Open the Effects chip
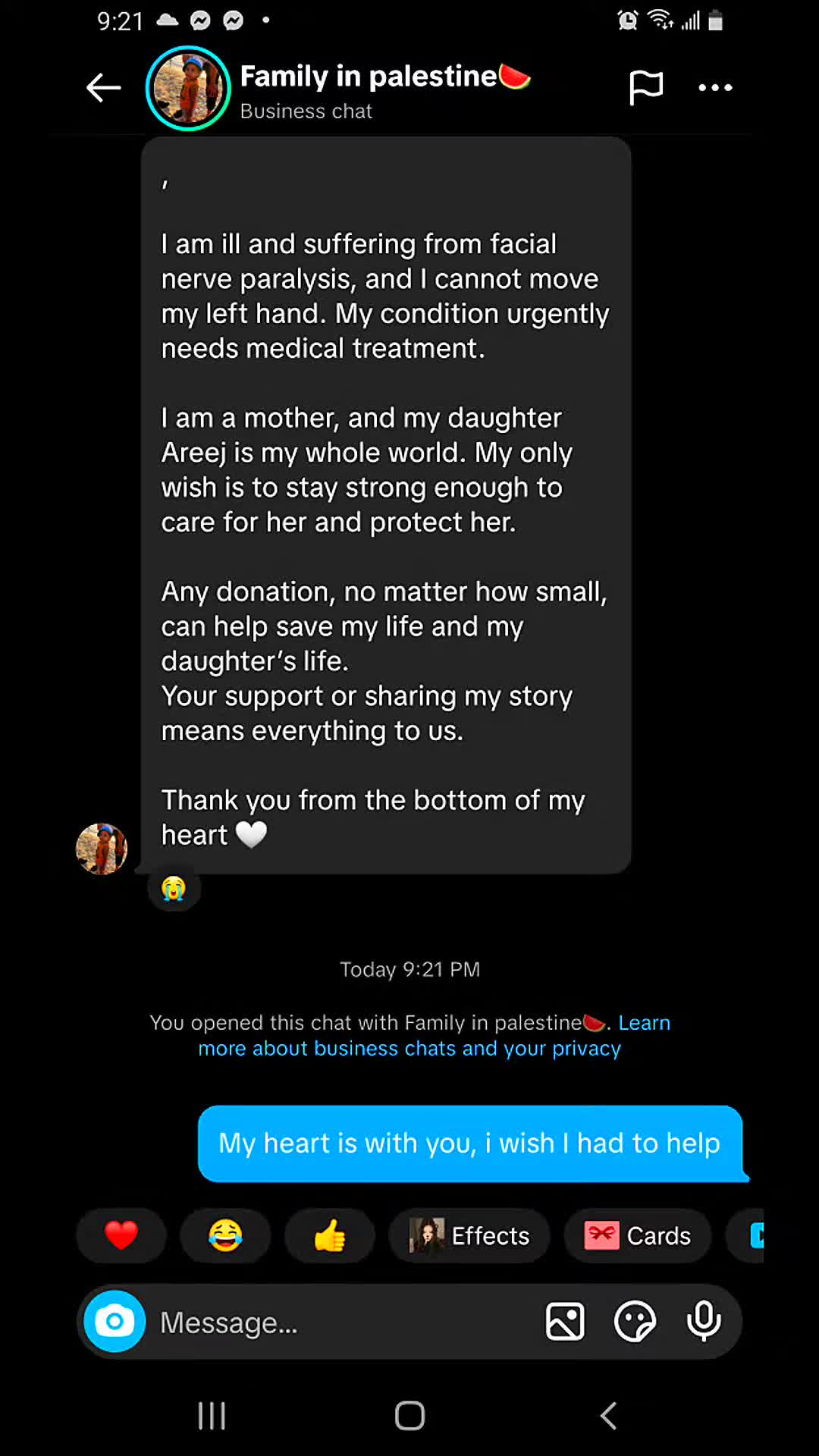 [469, 1235]
